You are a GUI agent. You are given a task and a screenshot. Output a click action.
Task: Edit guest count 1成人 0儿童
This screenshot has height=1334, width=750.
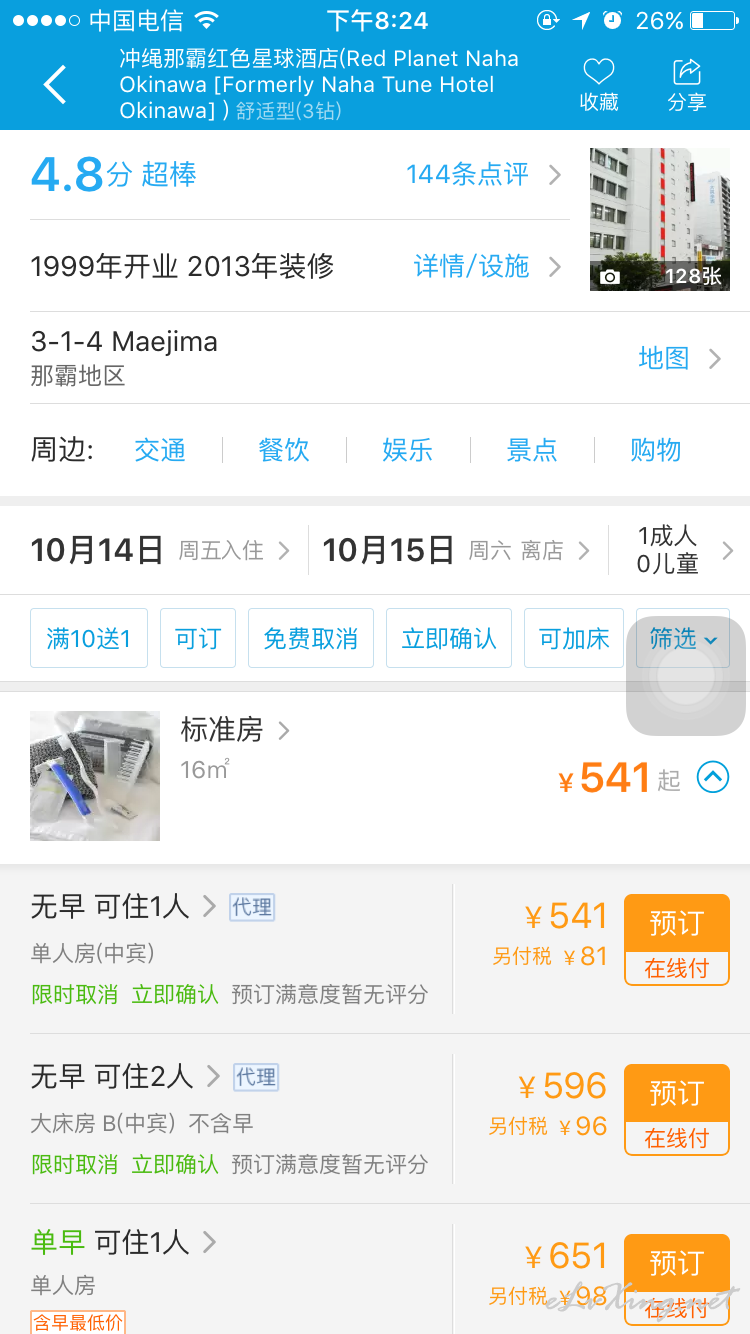pyautogui.click(x=685, y=550)
